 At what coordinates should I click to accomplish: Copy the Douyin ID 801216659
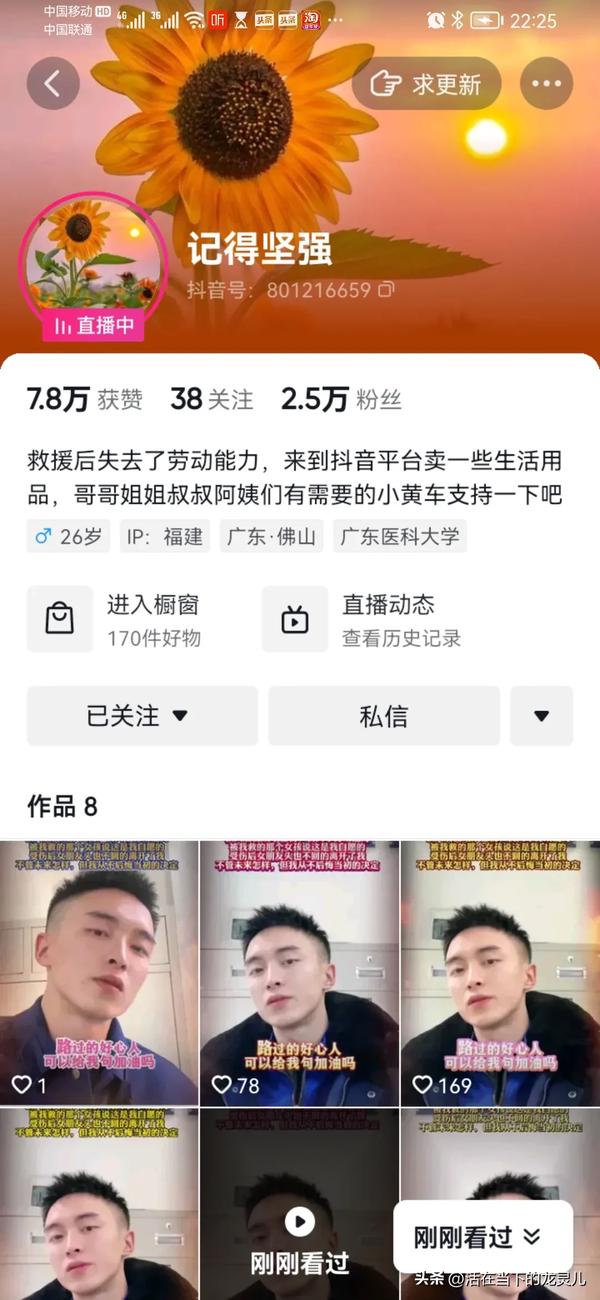click(x=386, y=291)
